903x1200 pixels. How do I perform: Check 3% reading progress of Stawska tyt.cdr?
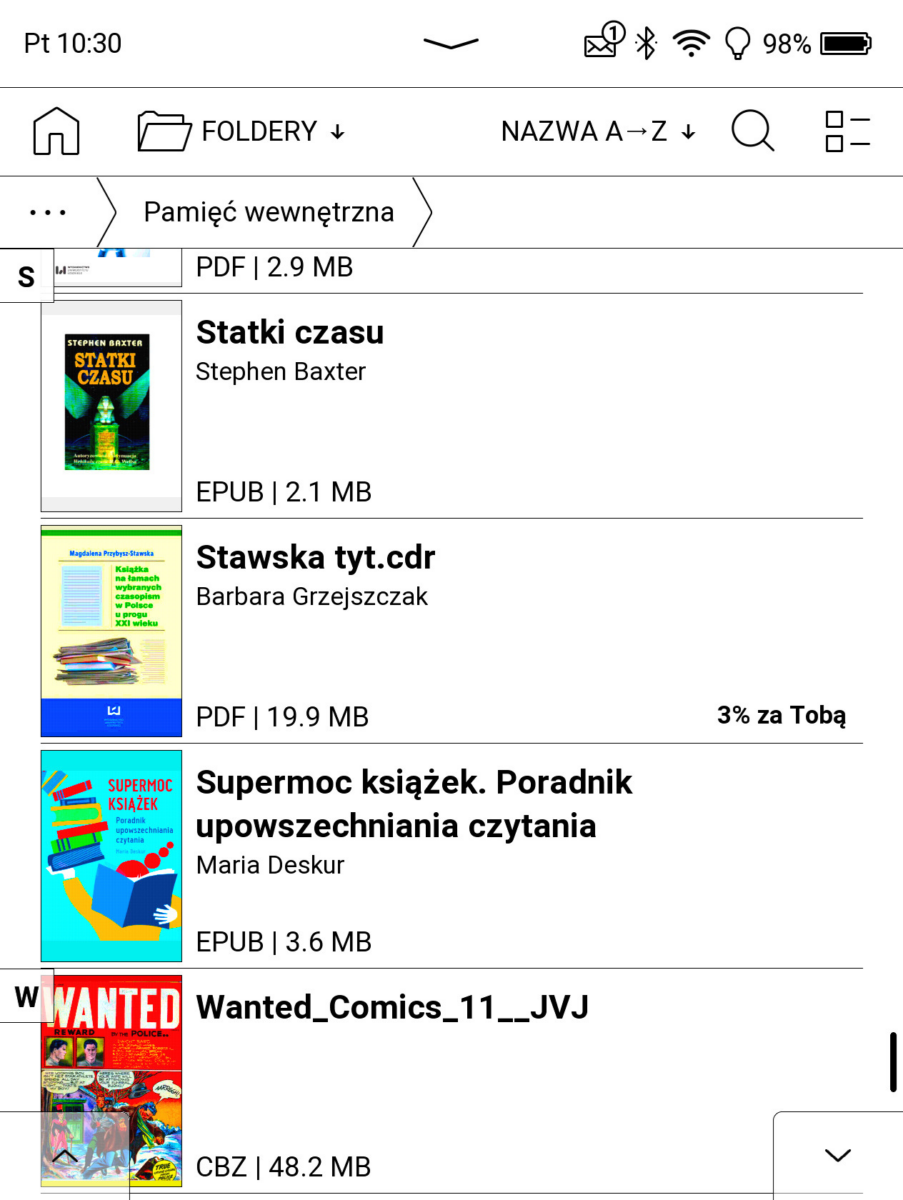[x=781, y=715]
